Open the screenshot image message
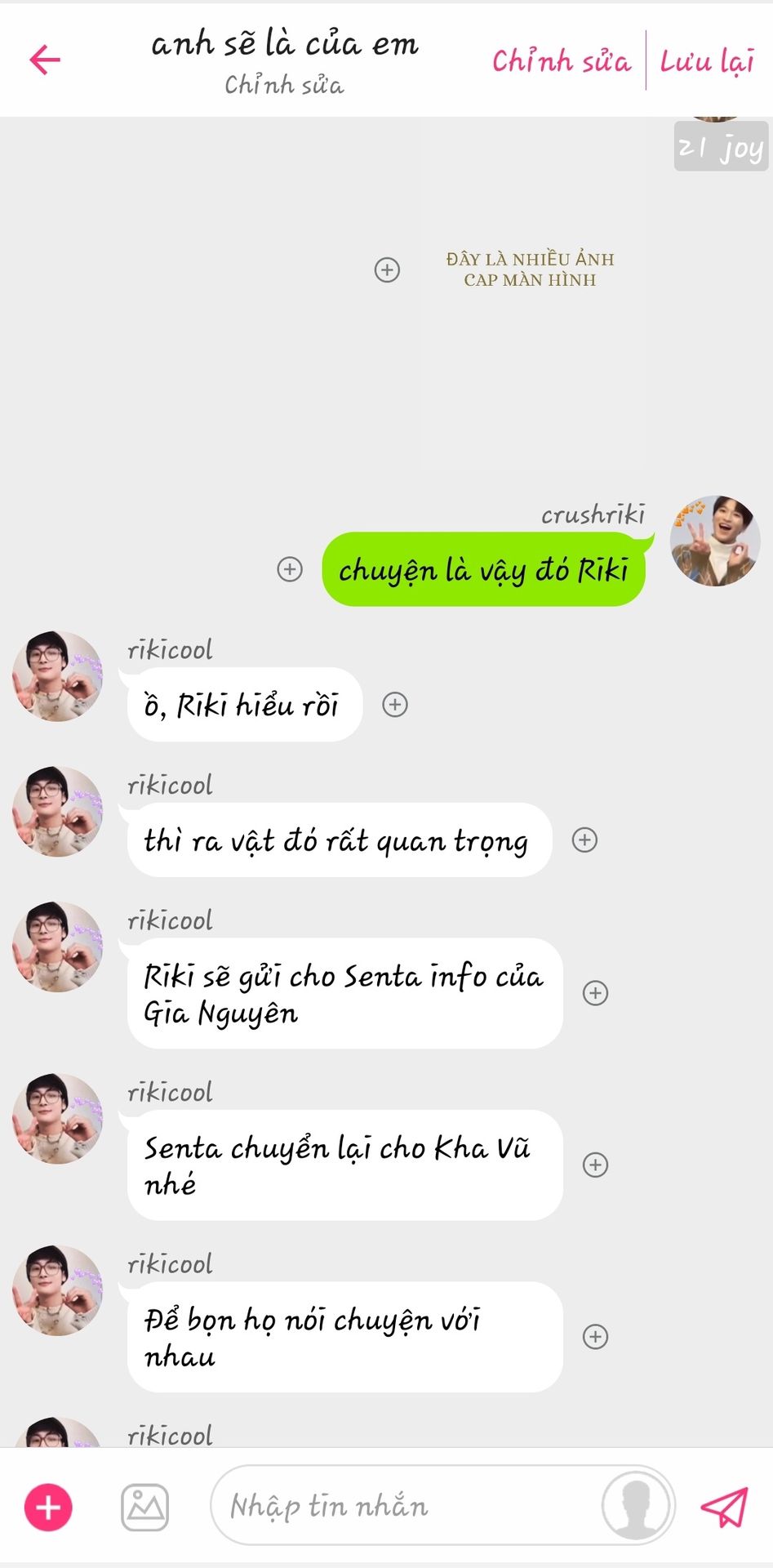Image resolution: width=773 pixels, height=1568 pixels. [532, 327]
